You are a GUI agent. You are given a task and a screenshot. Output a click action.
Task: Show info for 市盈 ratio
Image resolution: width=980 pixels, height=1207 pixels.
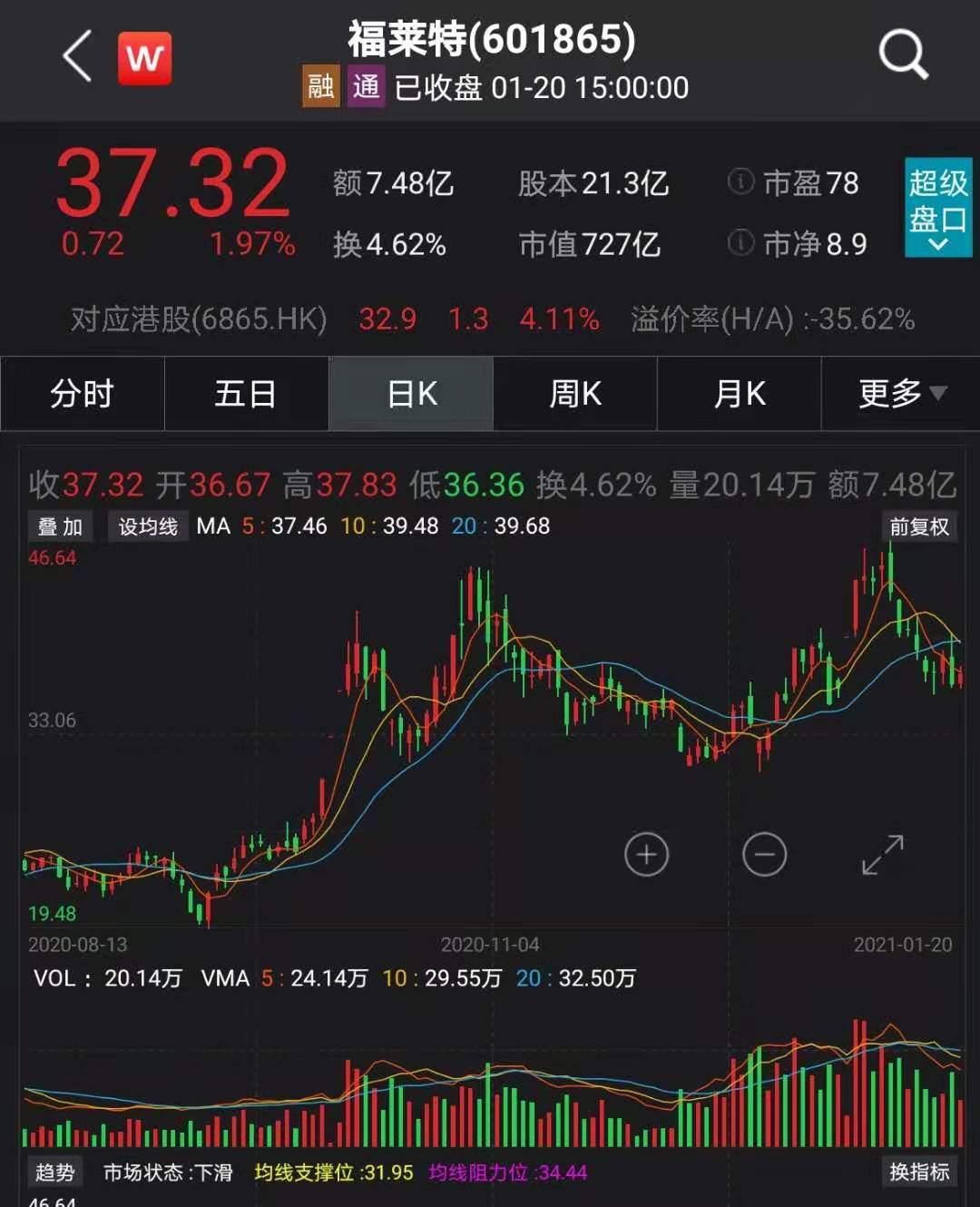point(741,182)
